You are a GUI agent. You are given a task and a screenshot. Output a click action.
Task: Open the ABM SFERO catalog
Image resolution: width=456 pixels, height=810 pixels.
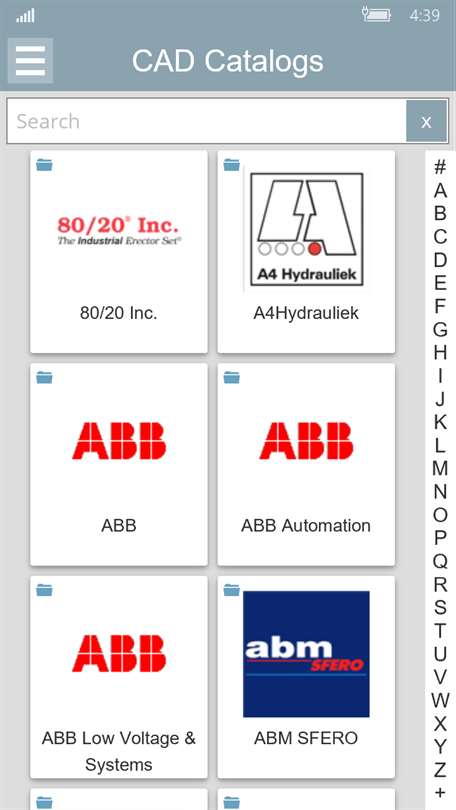click(306, 677)
